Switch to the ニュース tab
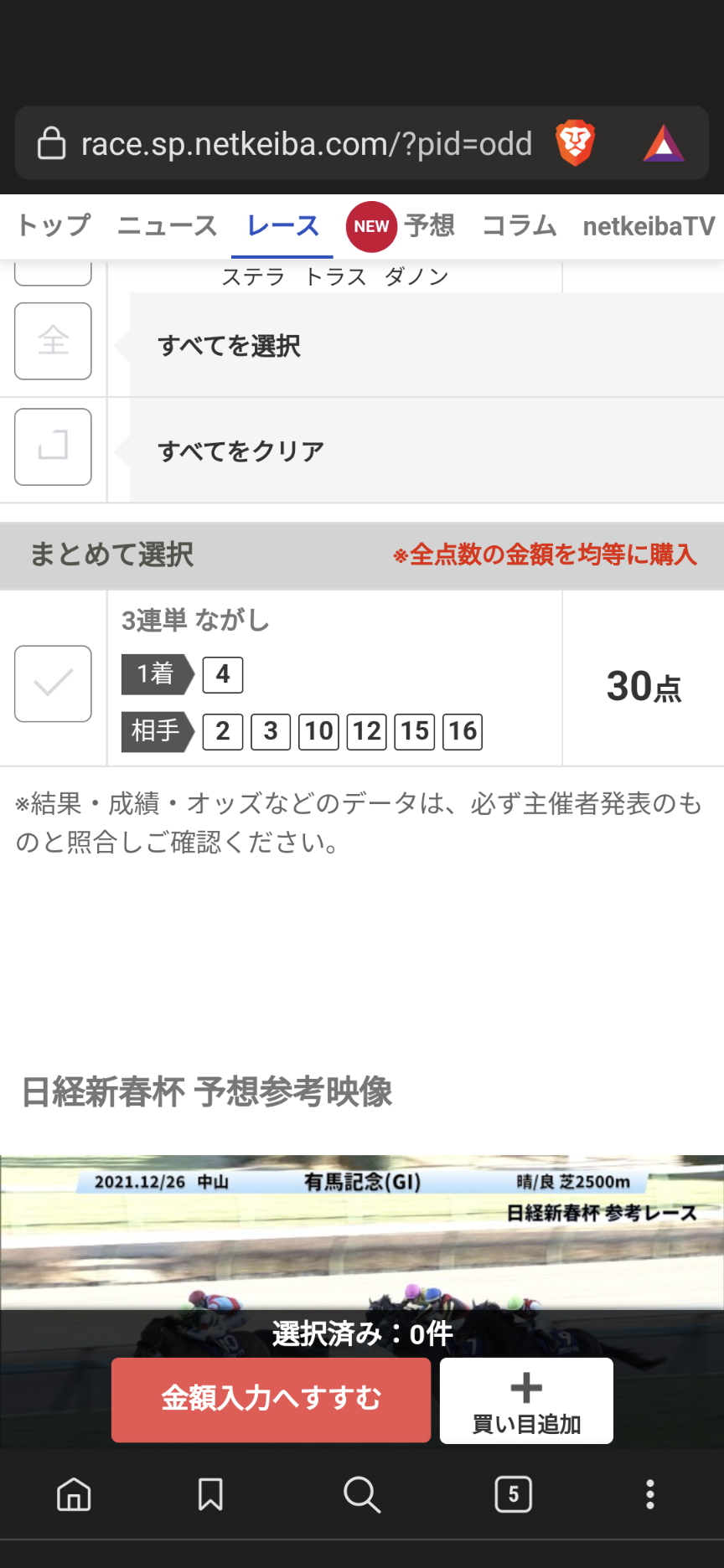Image resolution: width=724 pixels, height=1568 pixels. coord(167,225)
